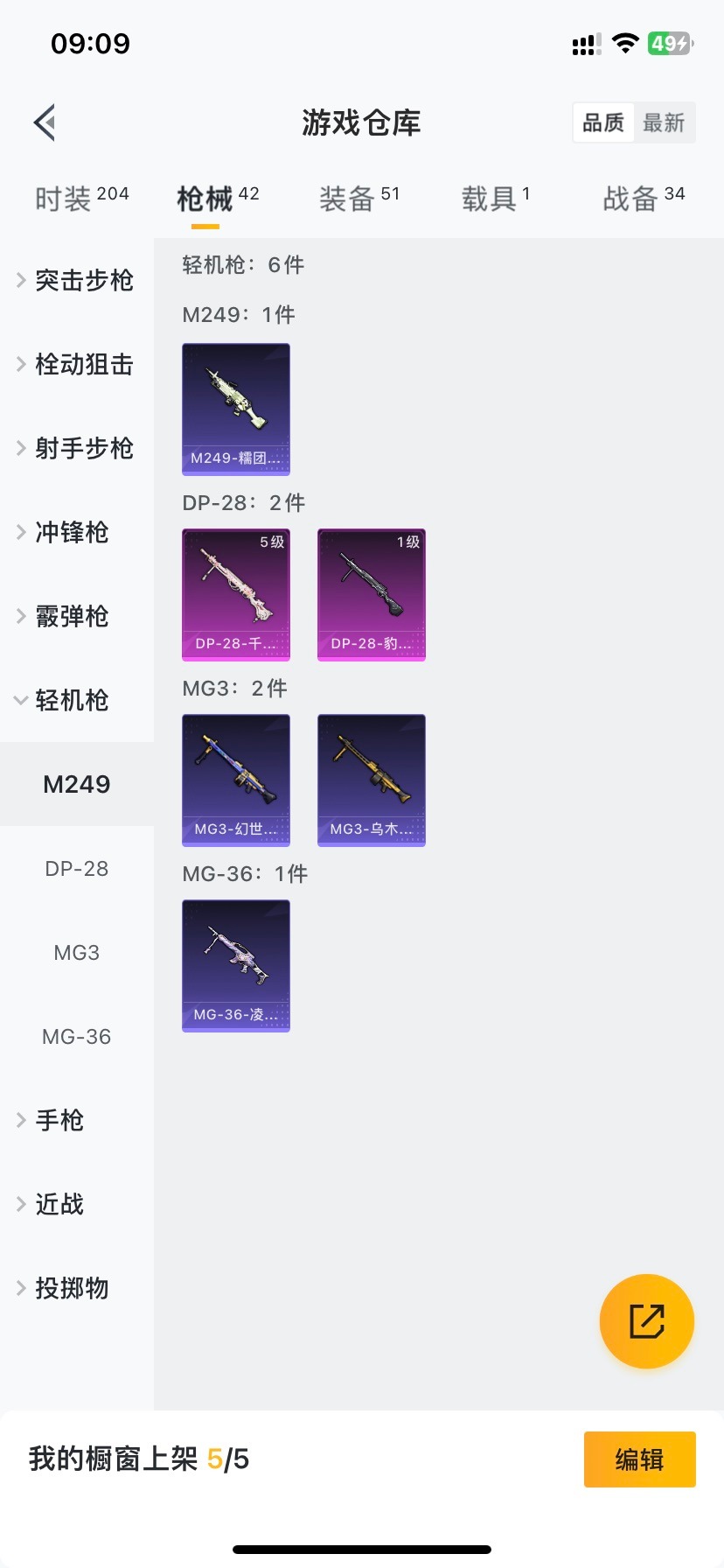Expand the 射手步枪 category
The width and height of the screenshot is (724, 1568).
pyautogui.click(x=76, y=448)
